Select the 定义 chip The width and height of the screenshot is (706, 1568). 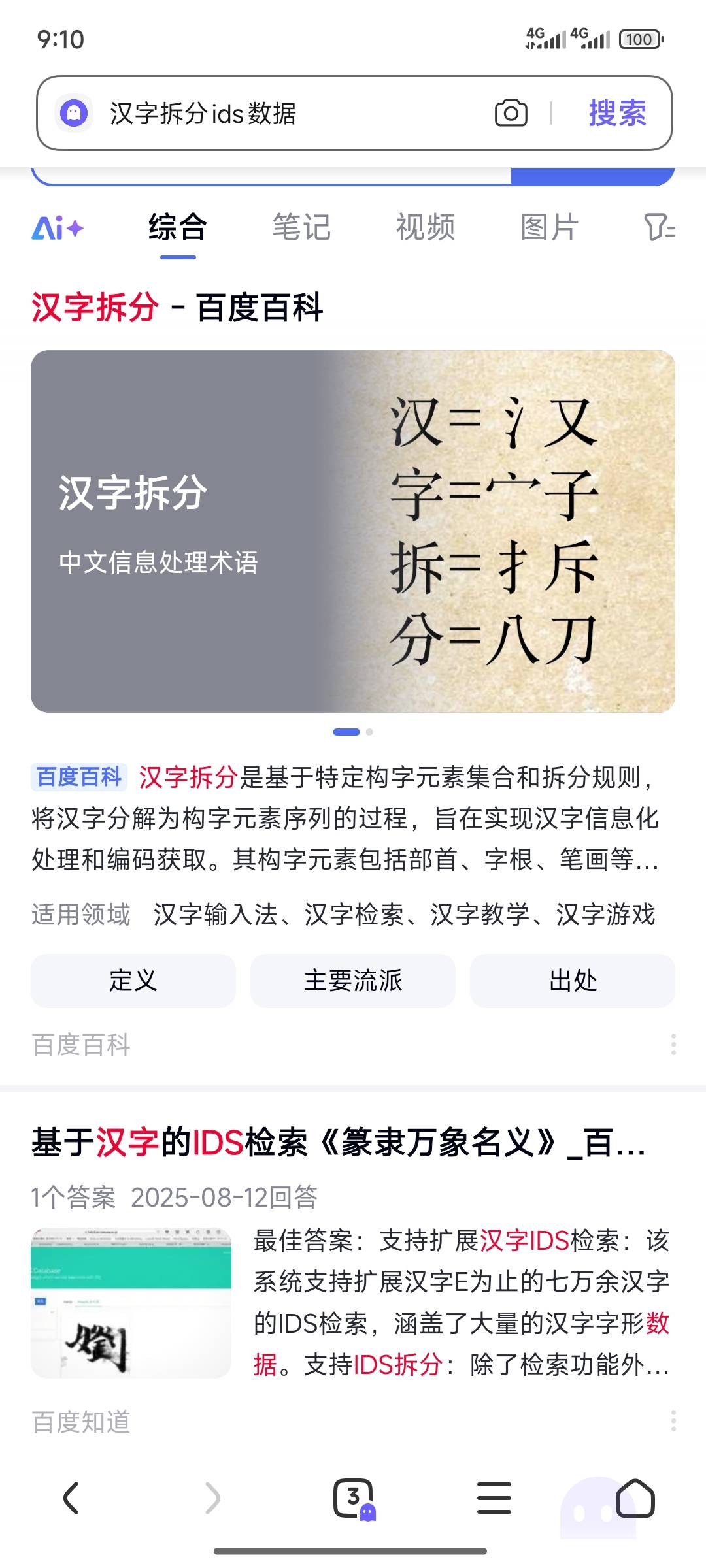click(133, 981)
